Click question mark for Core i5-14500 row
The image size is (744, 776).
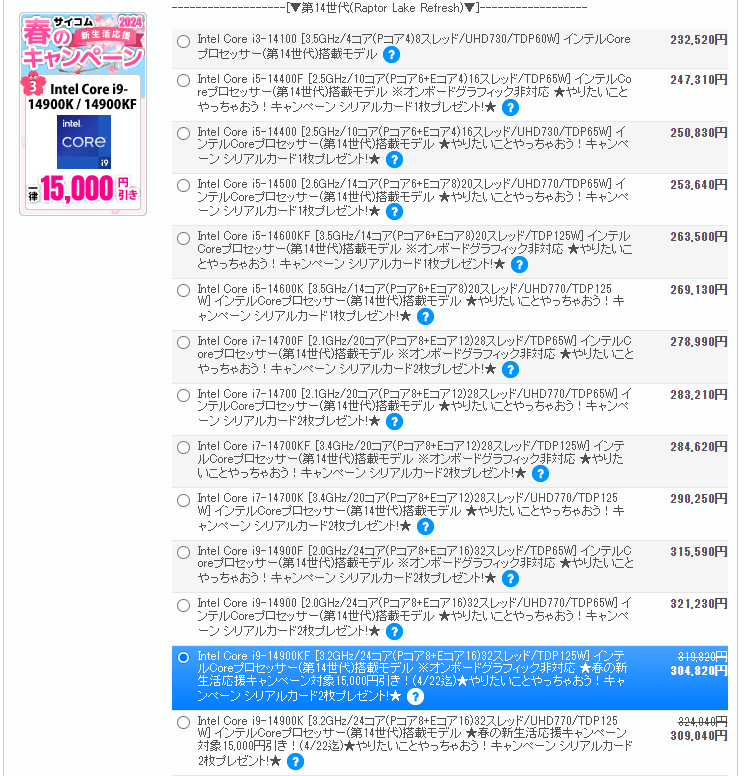pyautogui.click(x=394, y=211)
